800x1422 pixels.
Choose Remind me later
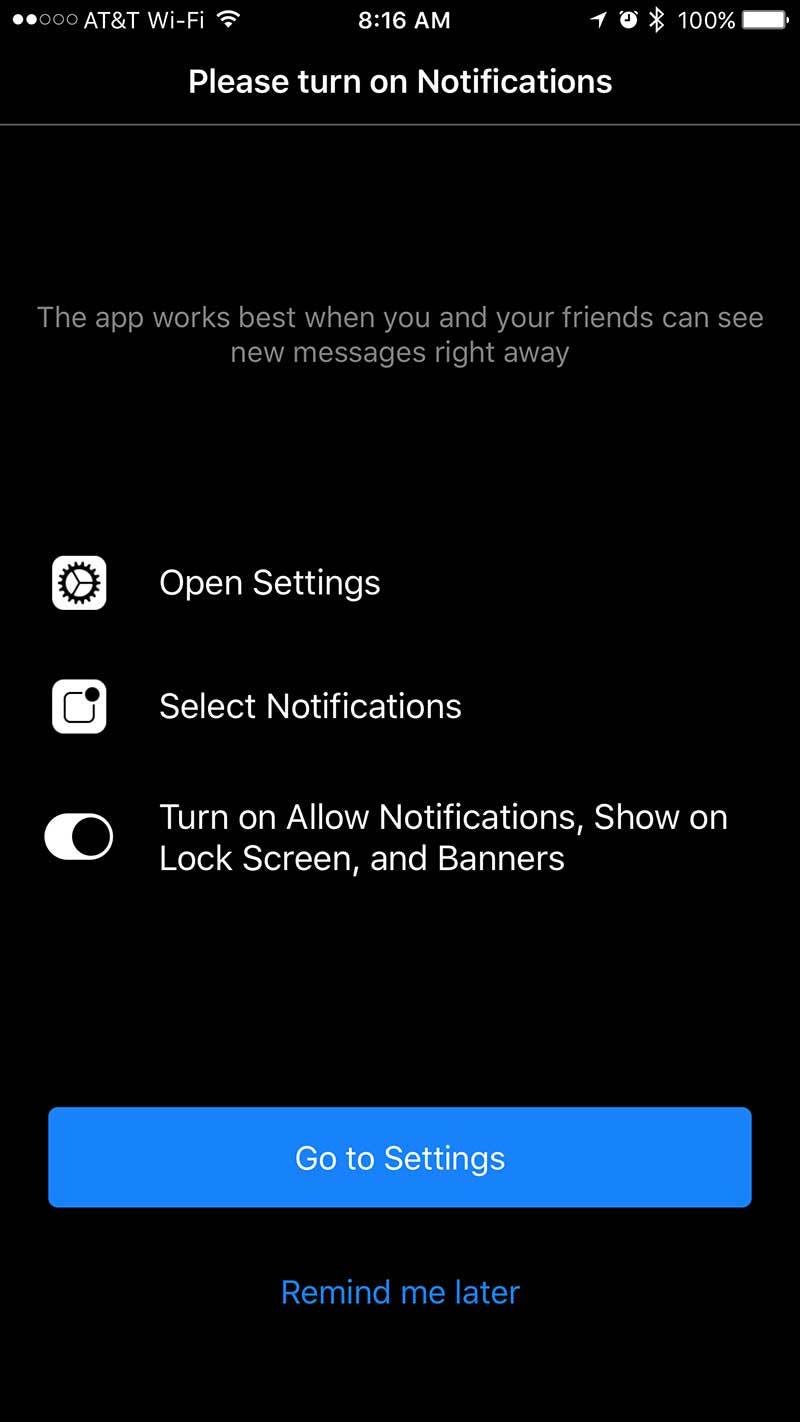[400, 1292]
